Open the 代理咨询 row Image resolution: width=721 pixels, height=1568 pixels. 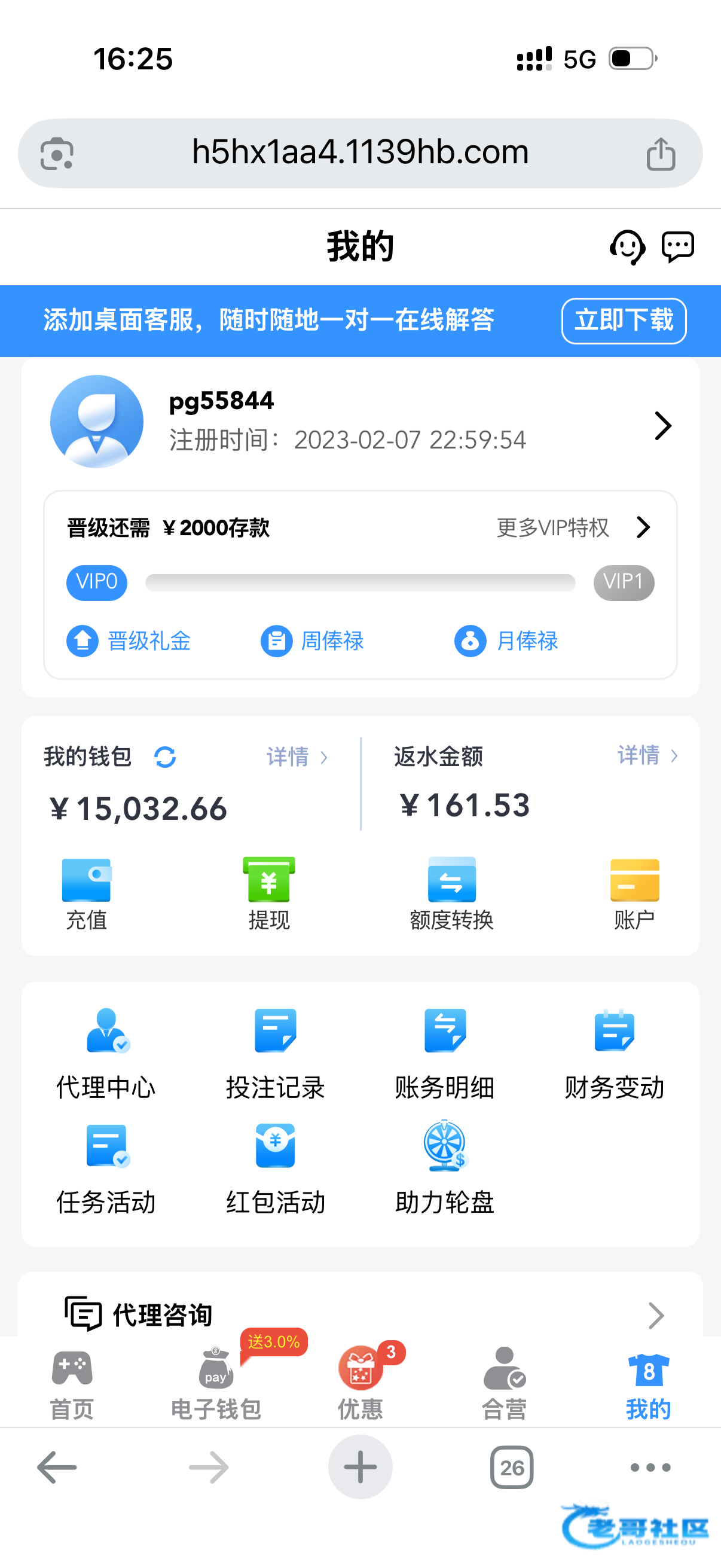[x=360, y=1315]
